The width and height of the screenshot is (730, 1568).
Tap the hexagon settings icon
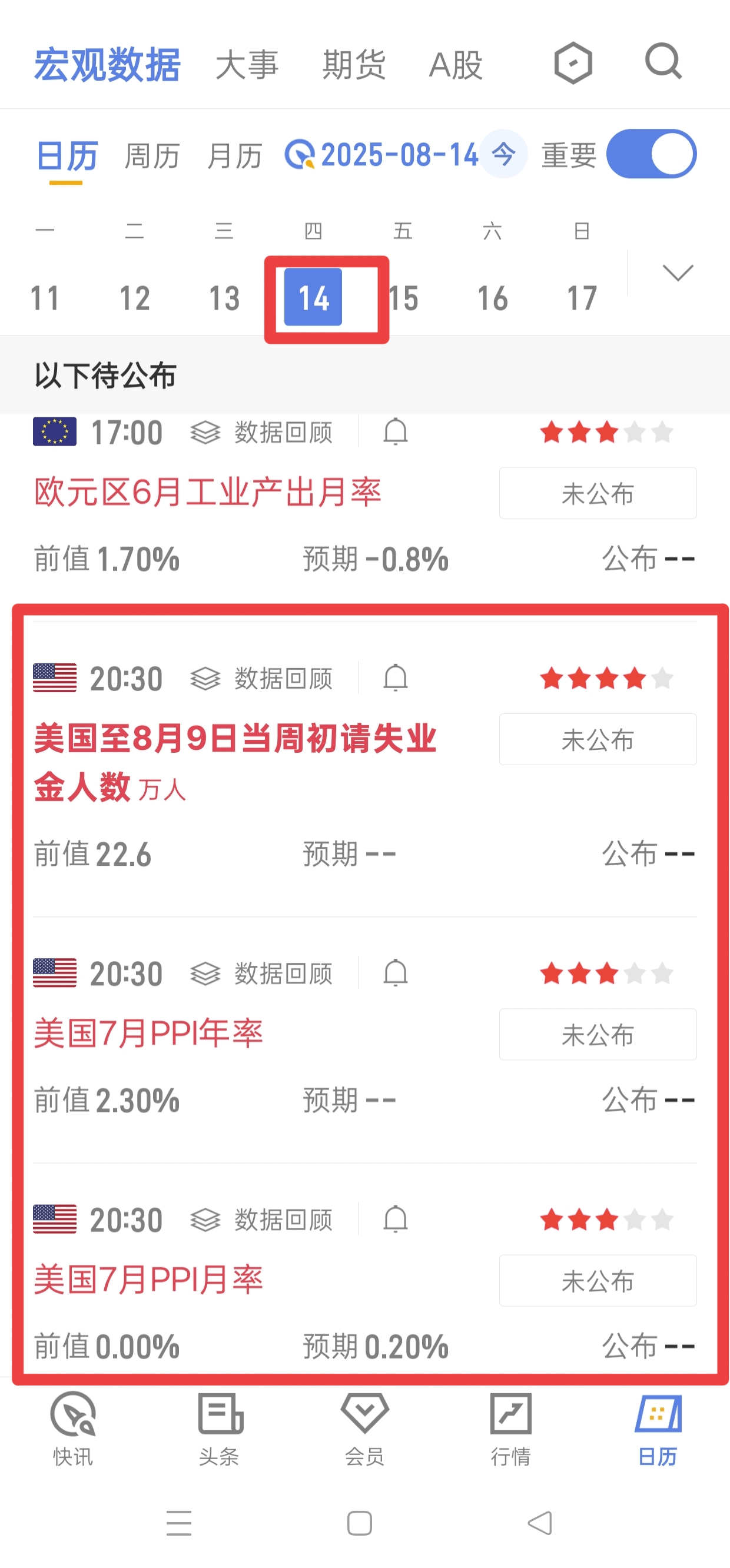tap(572, 63)
